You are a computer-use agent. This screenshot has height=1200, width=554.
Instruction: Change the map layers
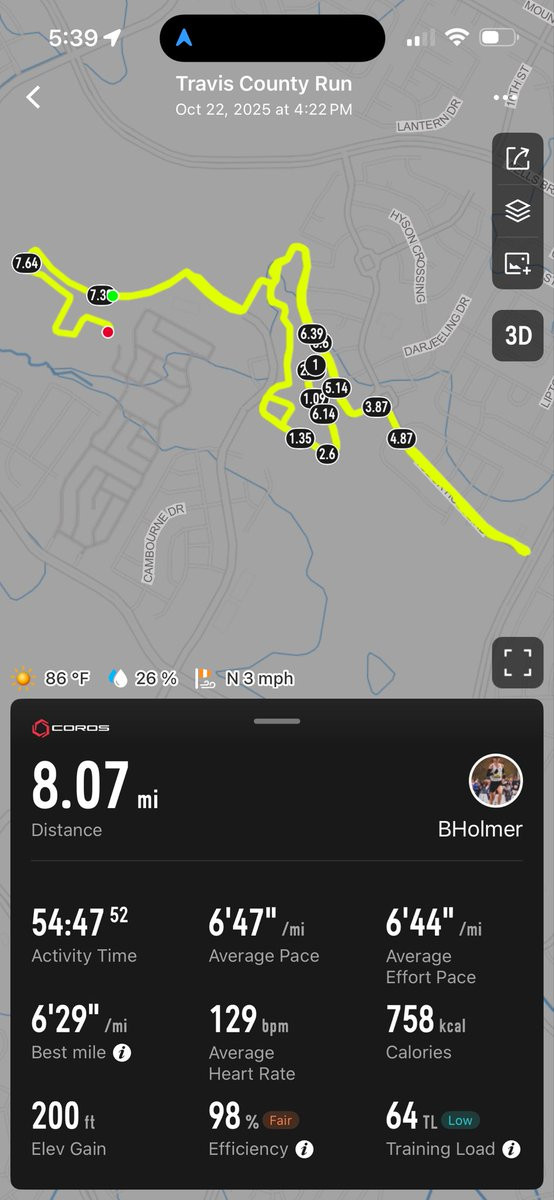pyautogui.click(x=518, y=211)
